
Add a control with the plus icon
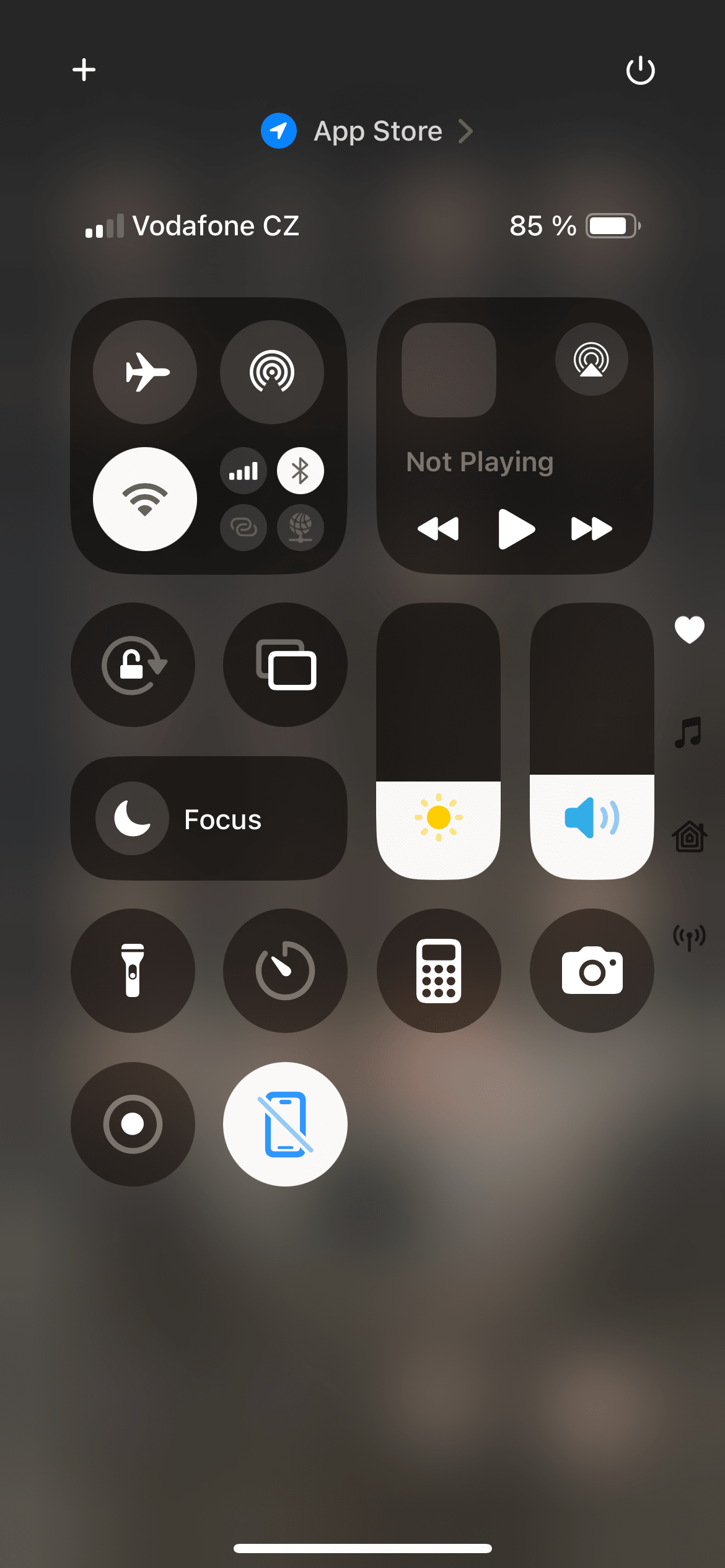coord(84,69)
